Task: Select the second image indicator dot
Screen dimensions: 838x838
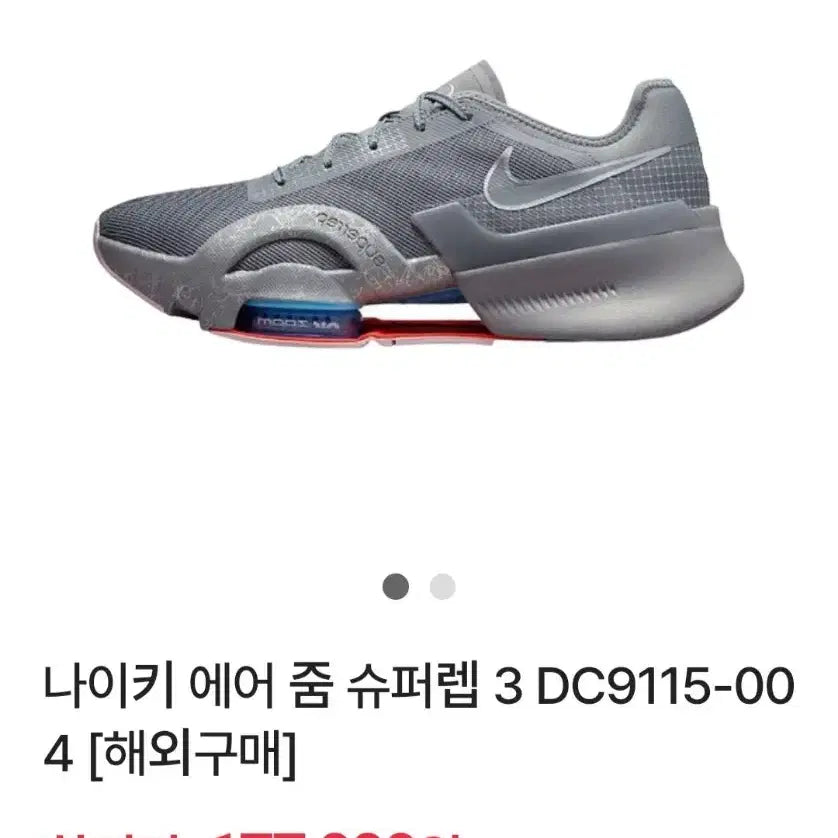Action: click(x=442, y=586)
